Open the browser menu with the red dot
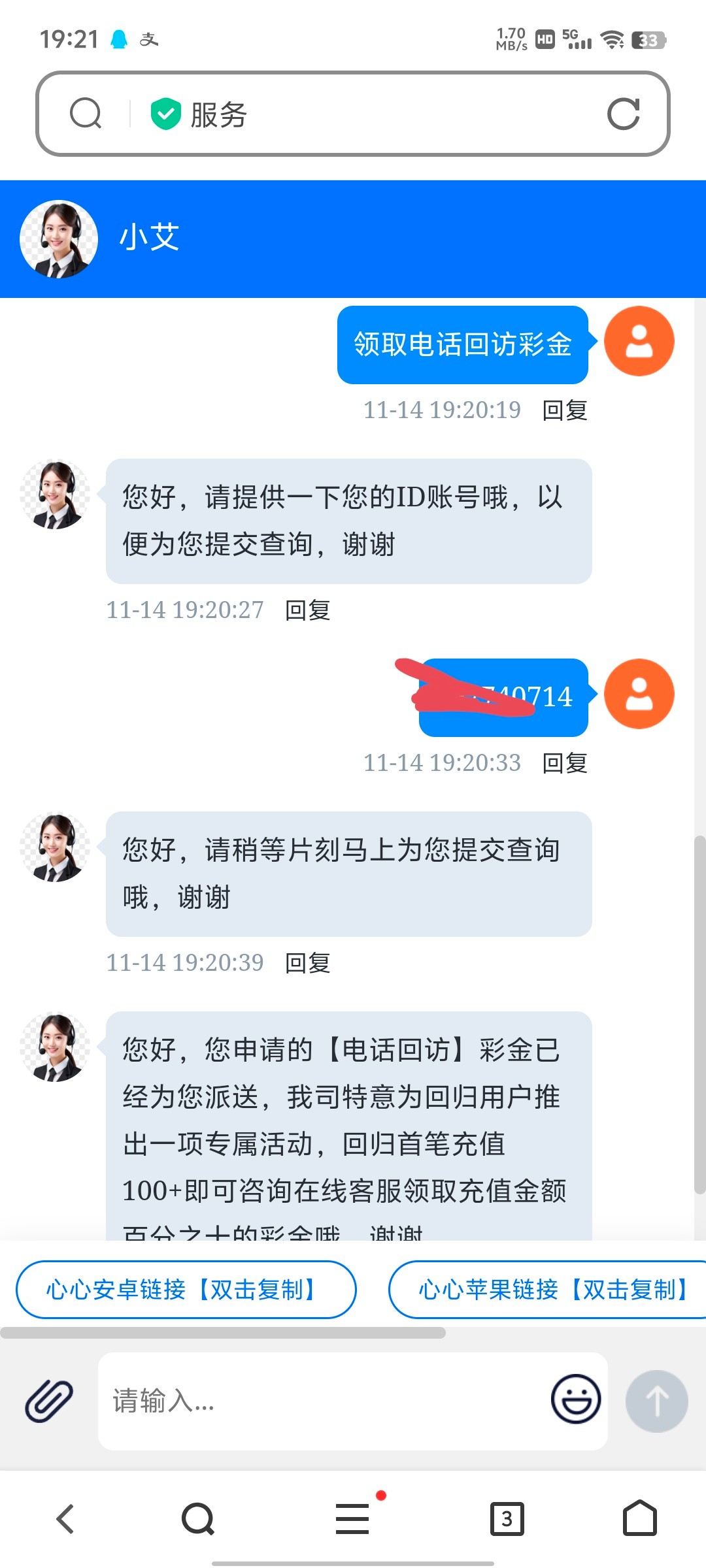The width and height of the screenshot is (706, 1568). coord(353,1518)
